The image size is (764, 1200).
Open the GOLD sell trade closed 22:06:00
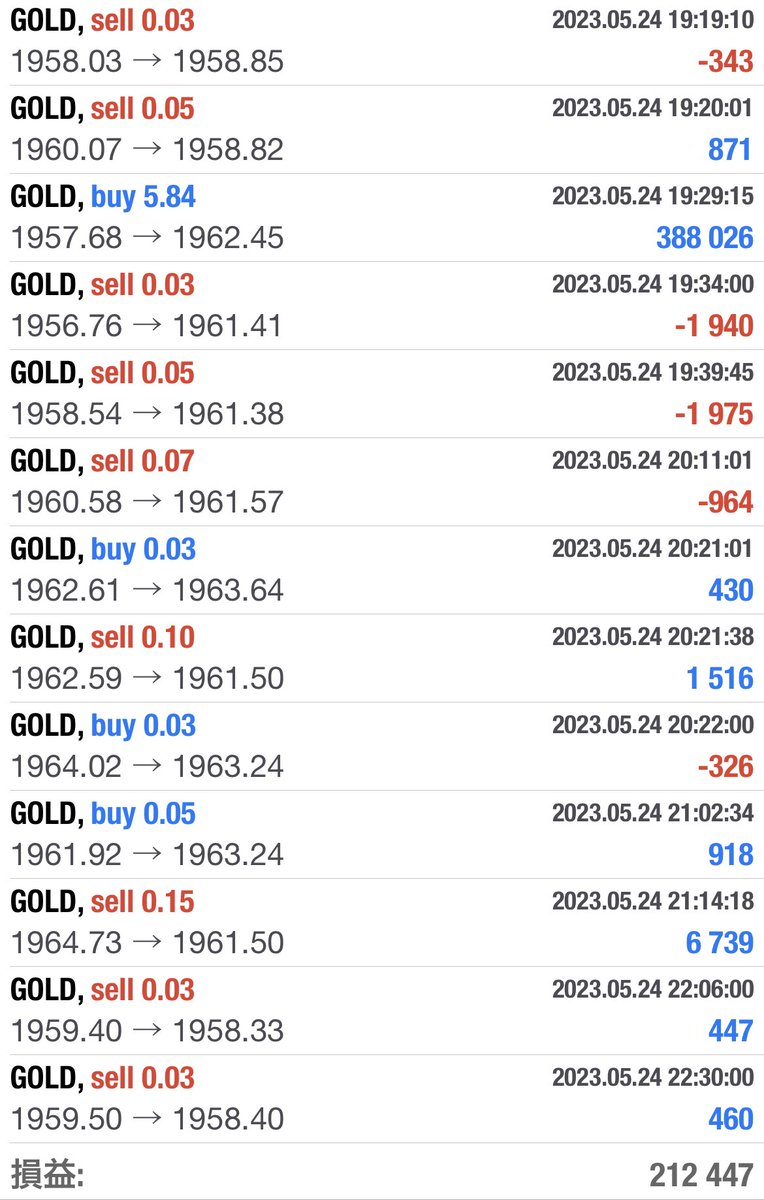pos(382,1009)
